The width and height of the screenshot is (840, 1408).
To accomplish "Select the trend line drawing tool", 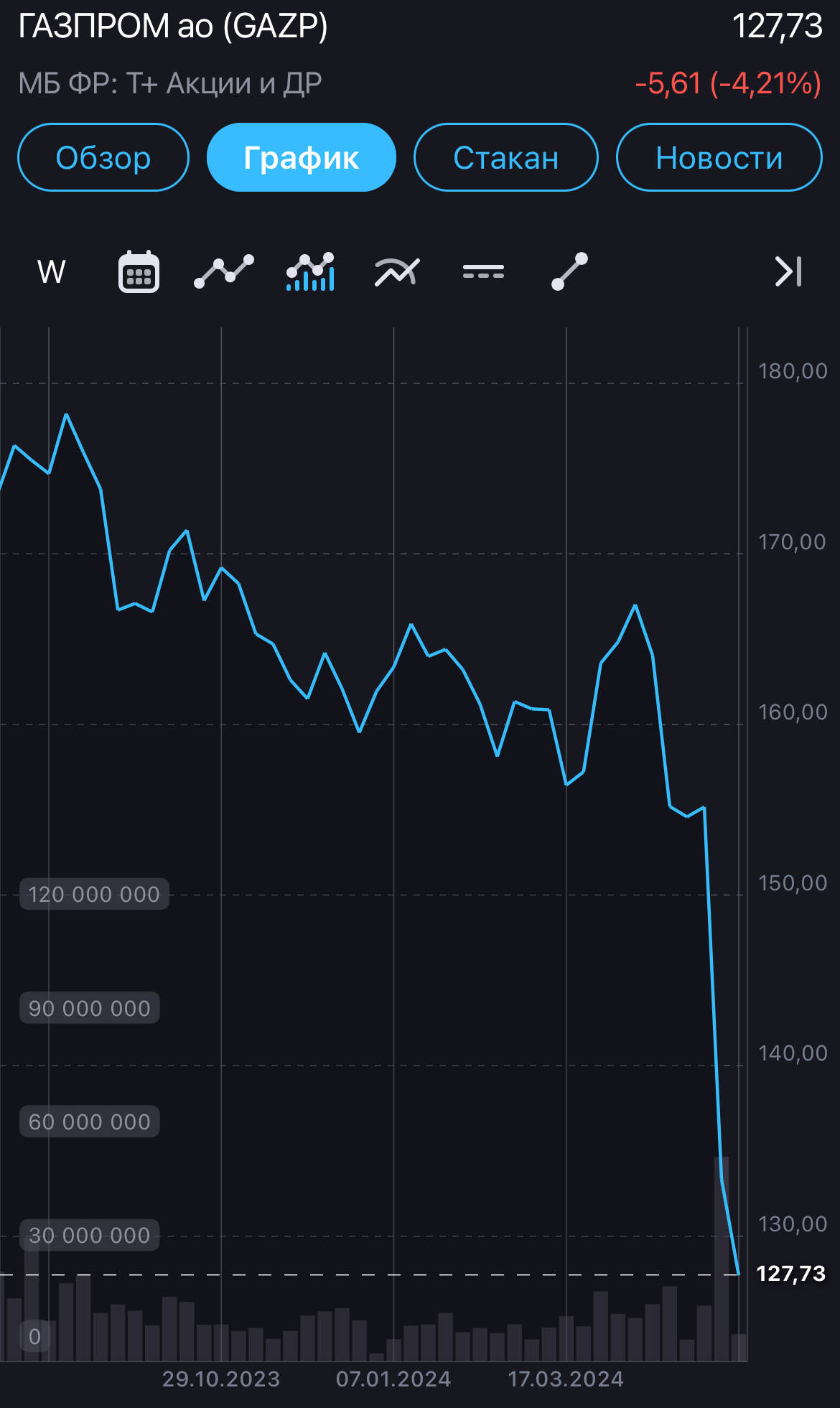I will [569, 272].
